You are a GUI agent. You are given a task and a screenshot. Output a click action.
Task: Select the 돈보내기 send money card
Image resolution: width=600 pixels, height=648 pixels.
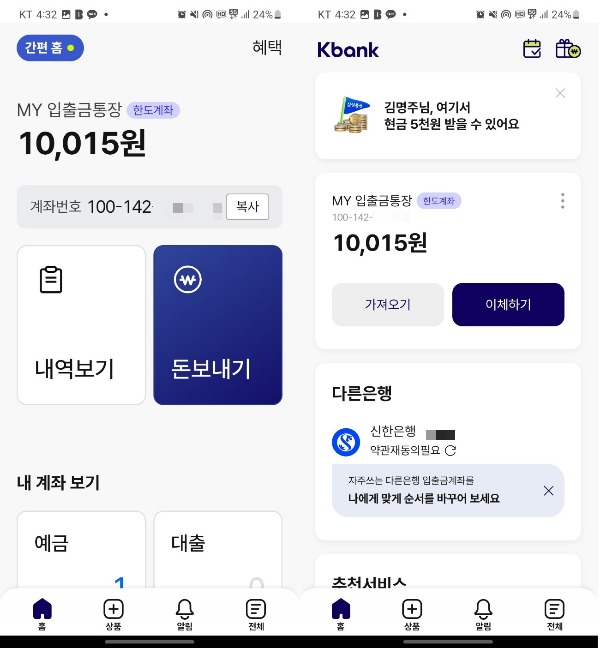click(218, 325)
